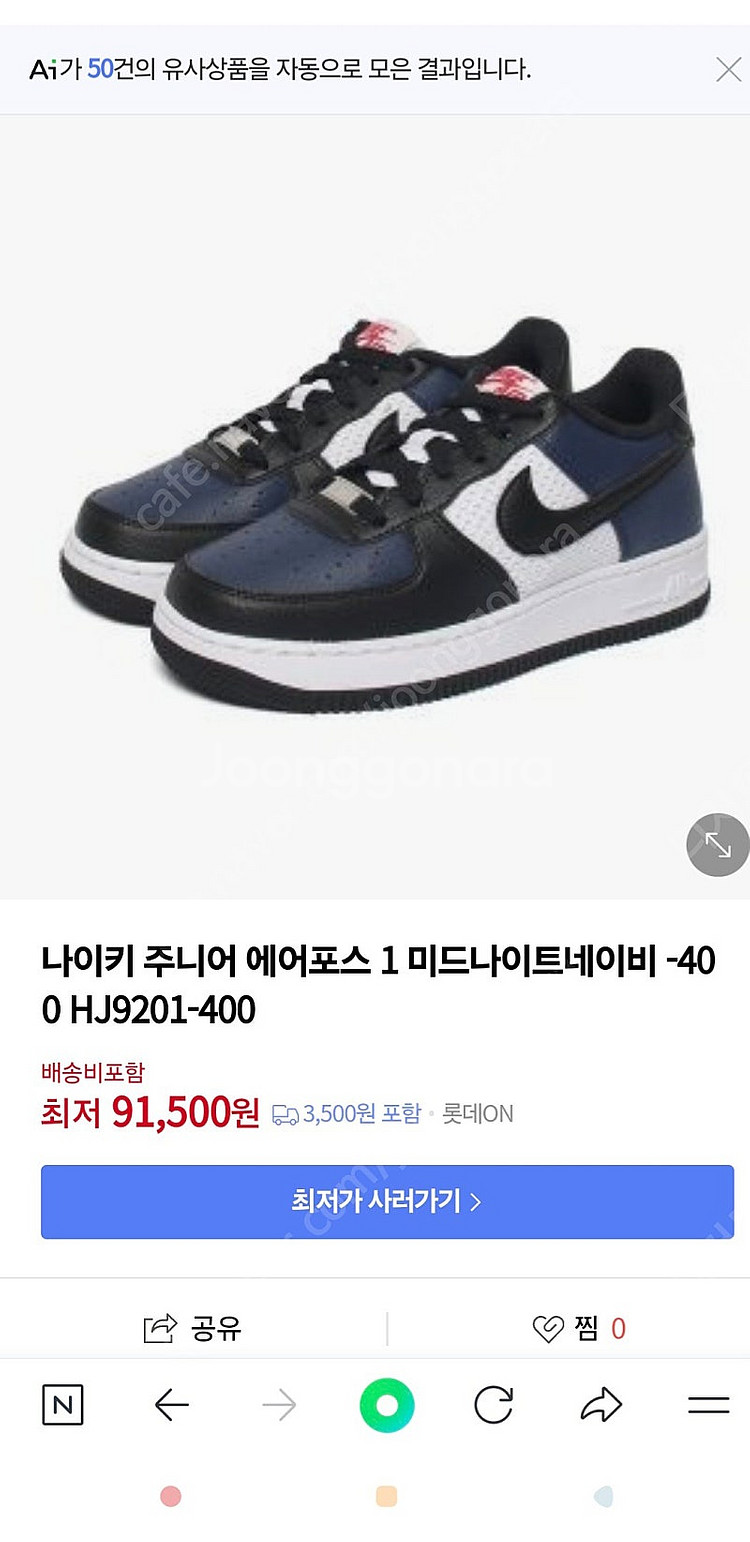The width and height of the screenshot is (750, 1542).
Task: Open the browser hamburger menu
Action: pyautogui.click(x=708, y=1405)
